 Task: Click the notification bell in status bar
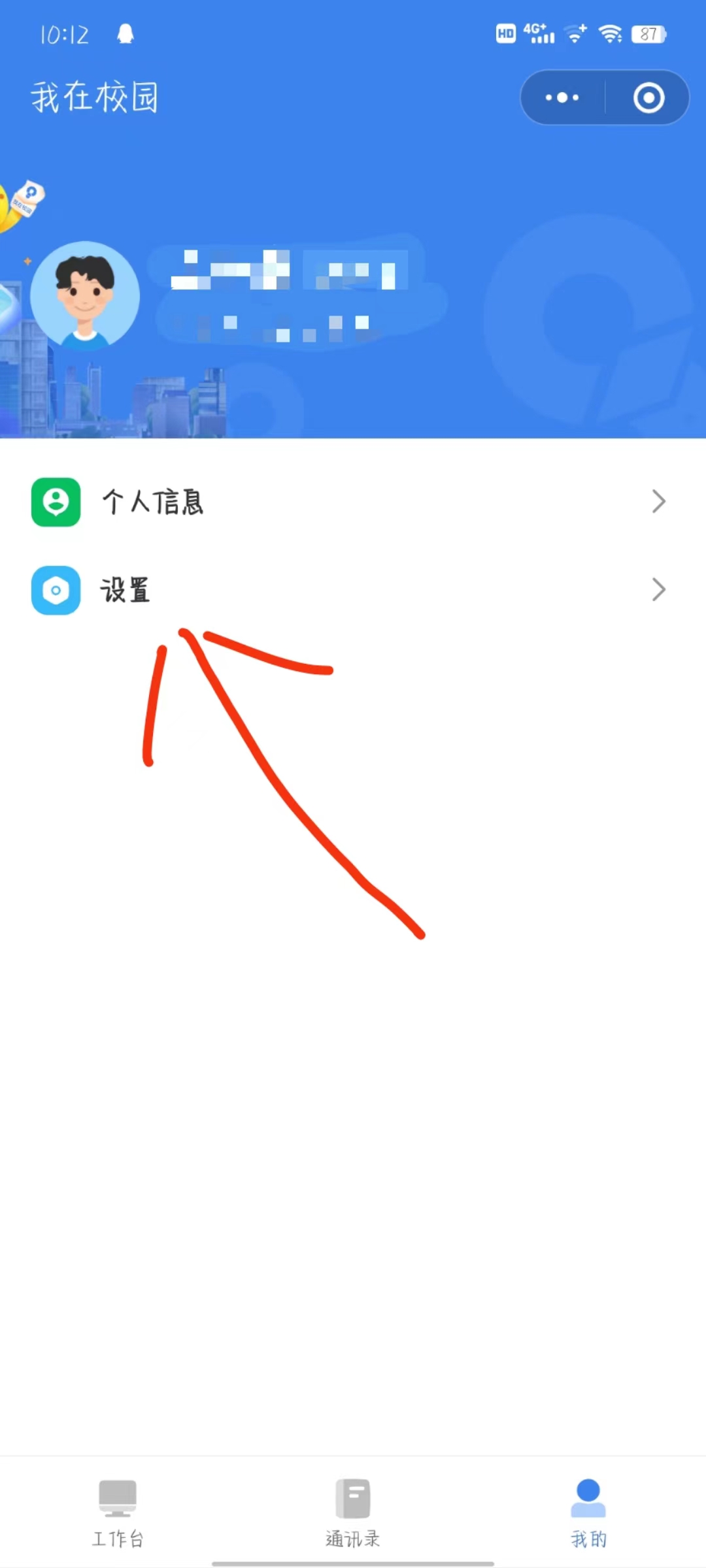pyautogui.click(x=126, y=33)
